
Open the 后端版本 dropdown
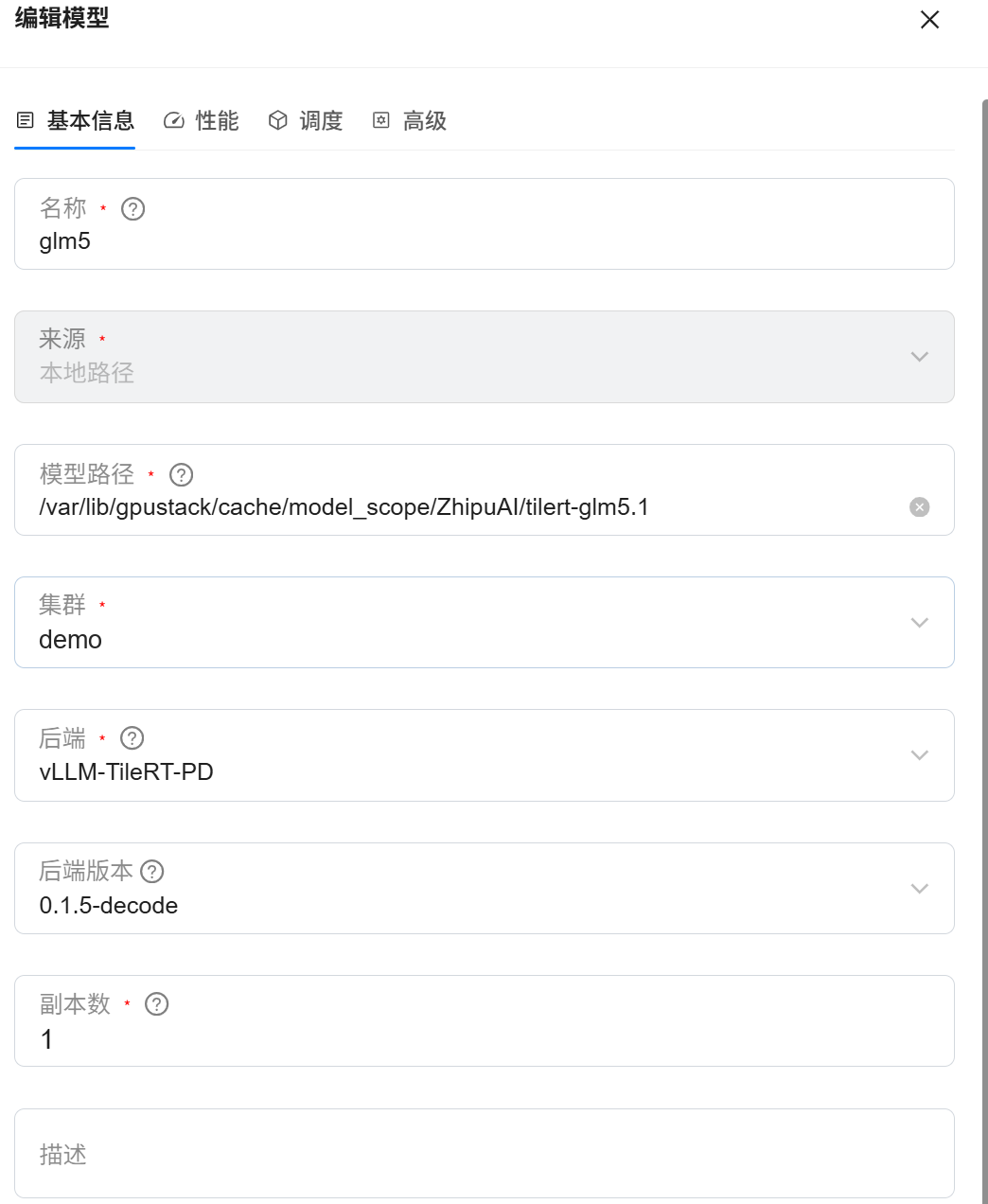click(x=485, y=889)
